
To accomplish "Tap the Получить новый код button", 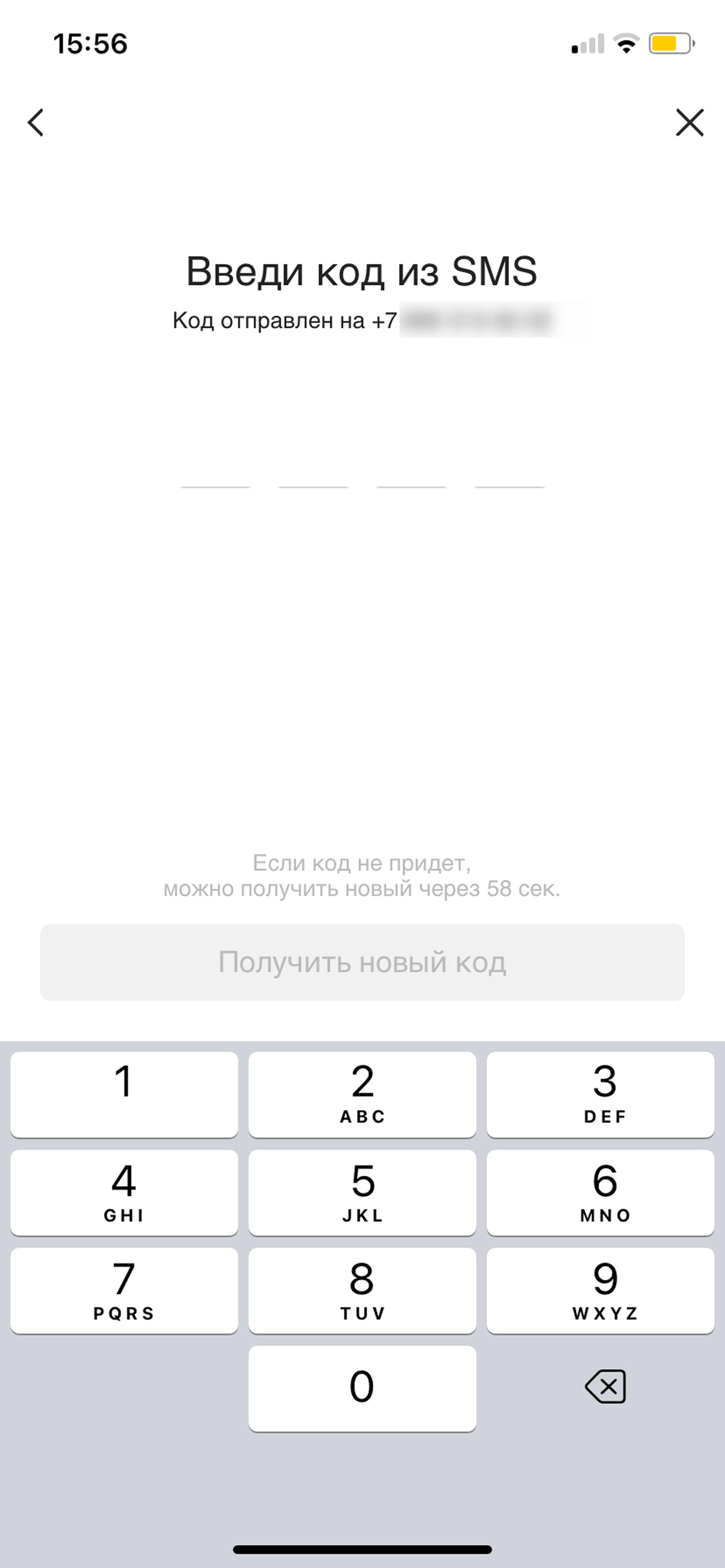I will [362, 962].
